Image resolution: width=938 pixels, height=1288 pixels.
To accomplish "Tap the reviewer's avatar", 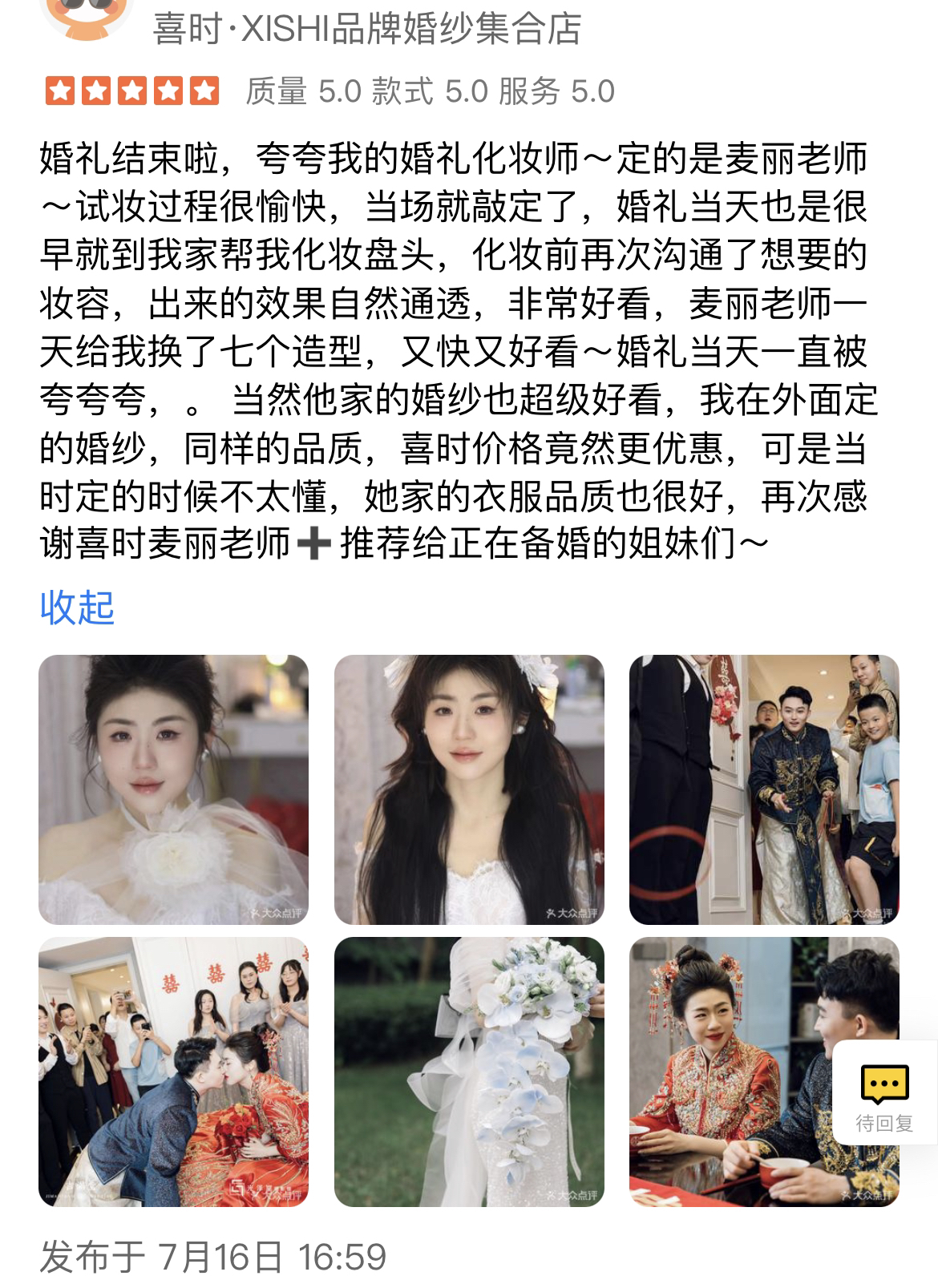I will [86, 16].
